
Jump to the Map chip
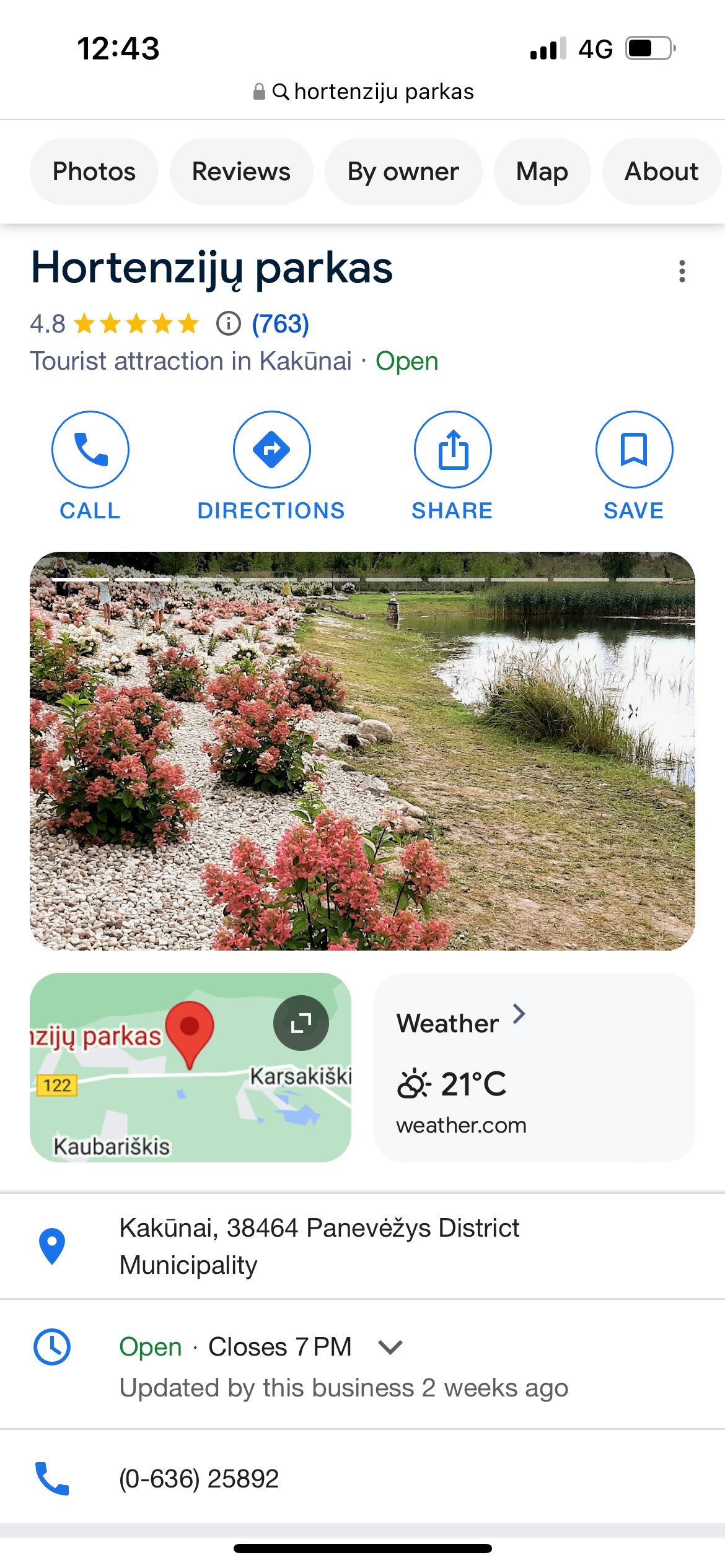click(542, 172)
